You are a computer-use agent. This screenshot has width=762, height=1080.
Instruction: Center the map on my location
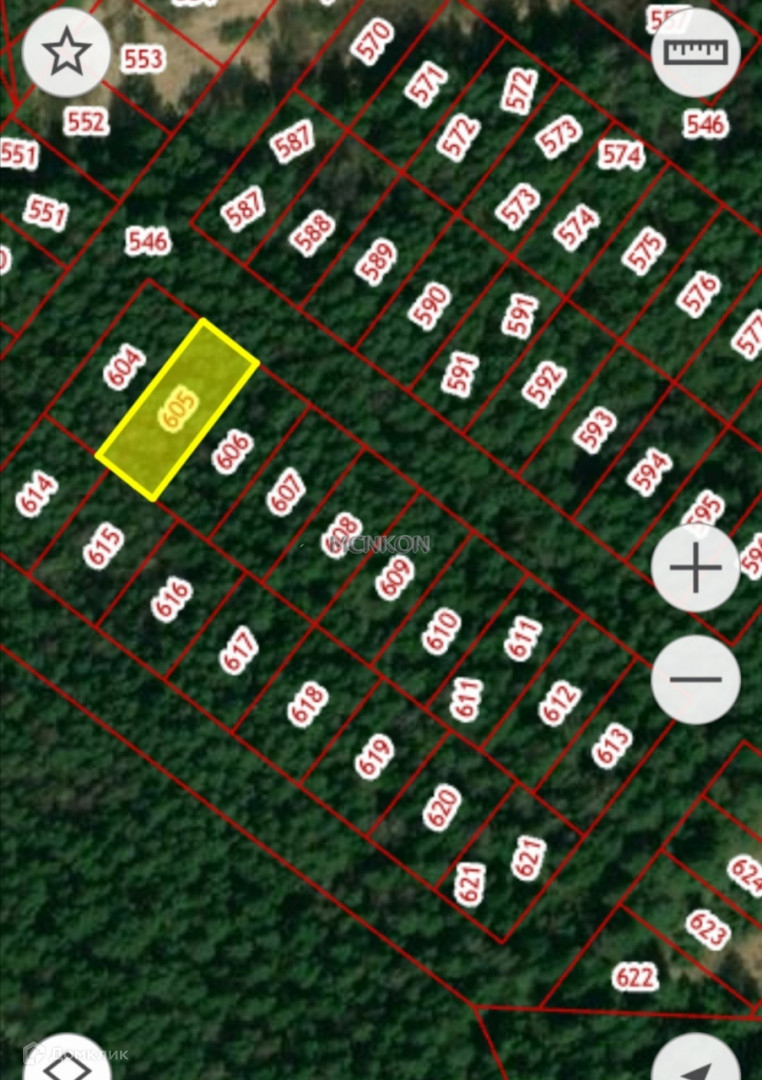[700, 1058]
